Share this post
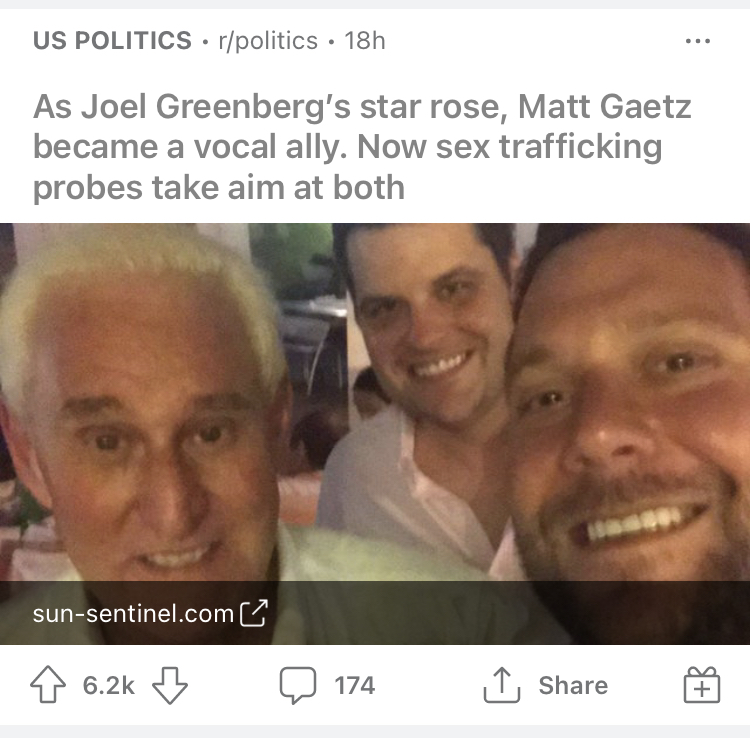 [x=545, y=685]
